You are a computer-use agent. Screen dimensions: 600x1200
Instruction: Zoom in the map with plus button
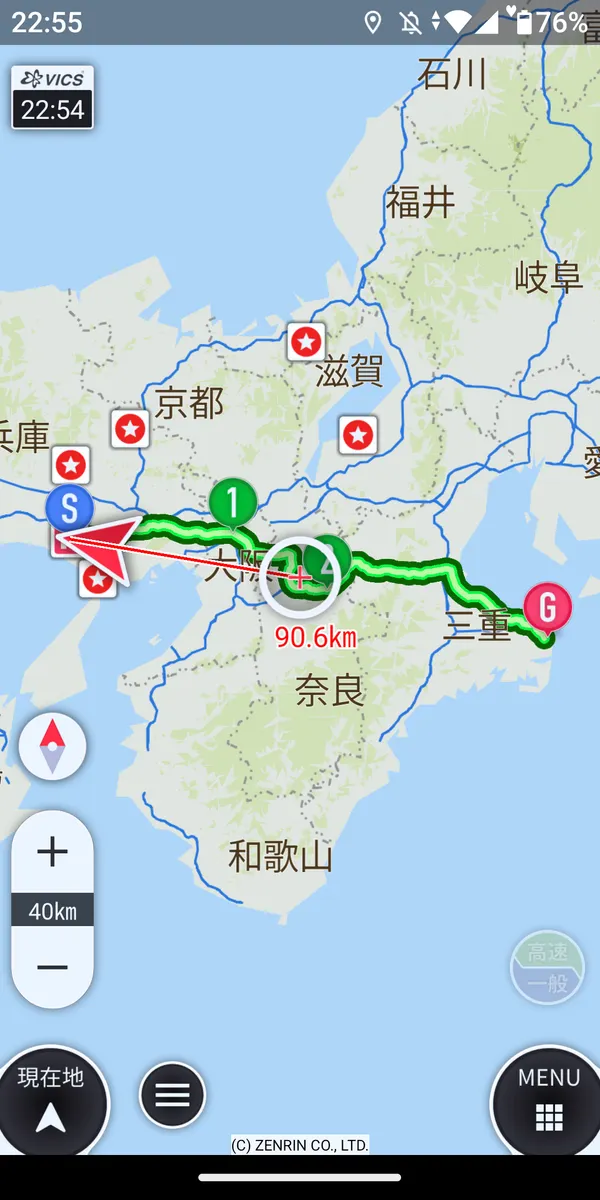[x=52, y=852]
